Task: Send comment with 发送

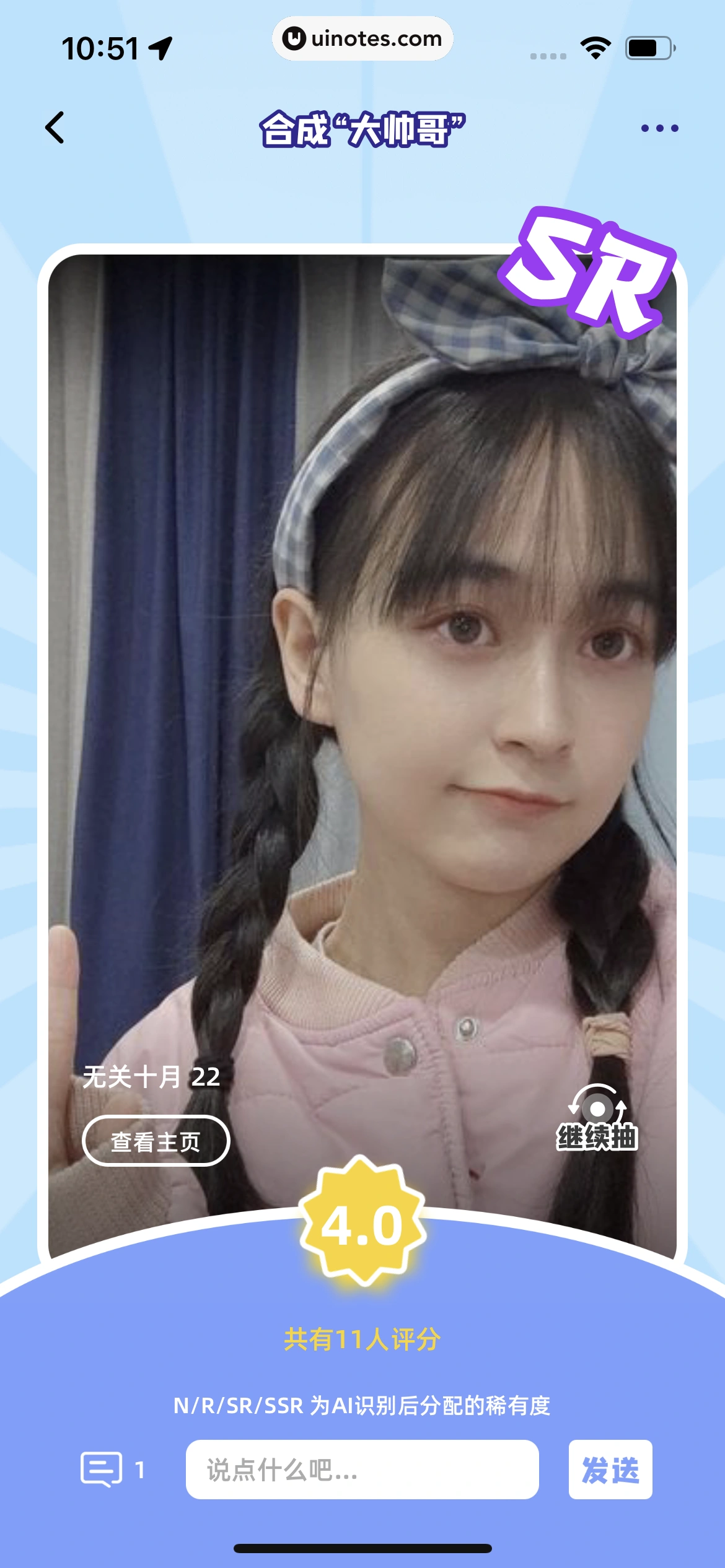Action: (x=610, y=1469)
